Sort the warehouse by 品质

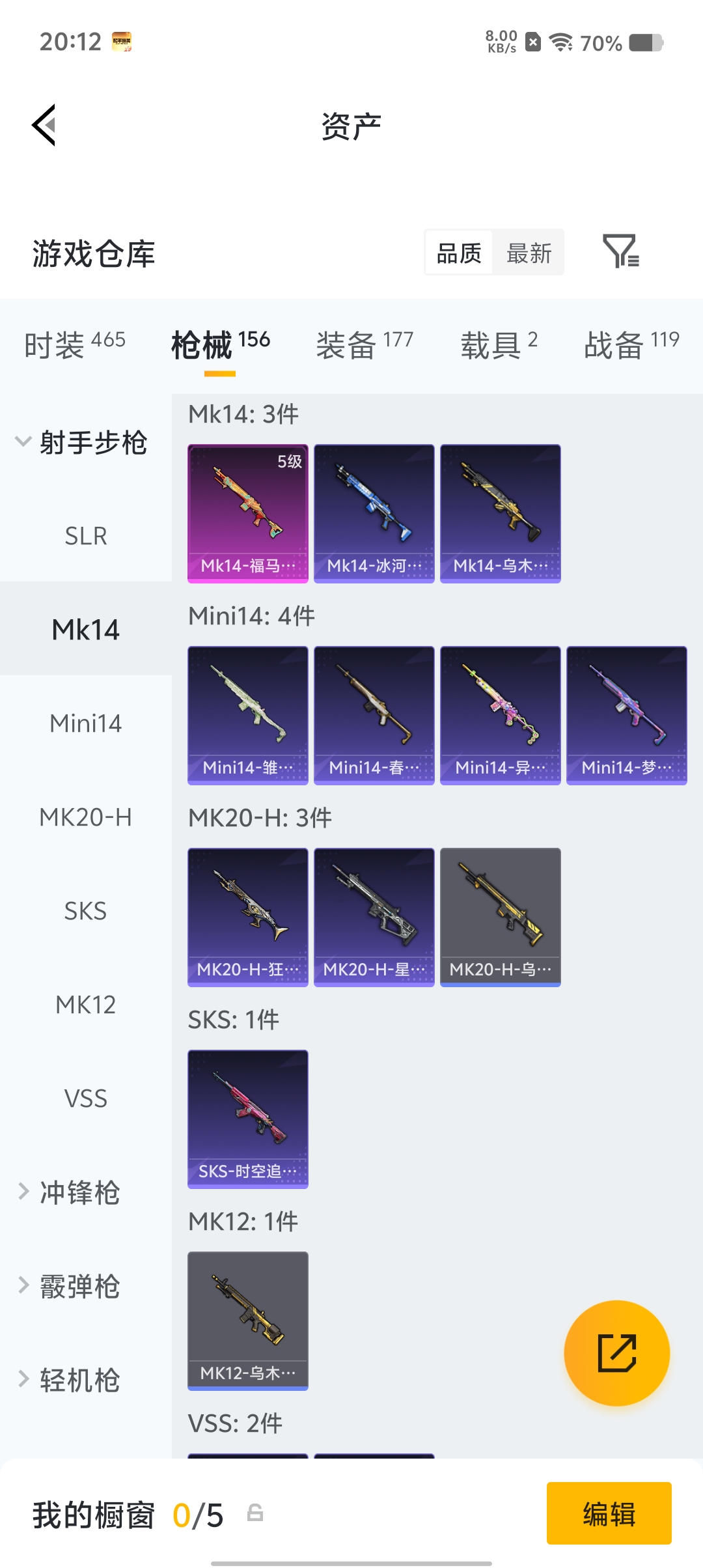pyautogui.click(x=459, y=253)
